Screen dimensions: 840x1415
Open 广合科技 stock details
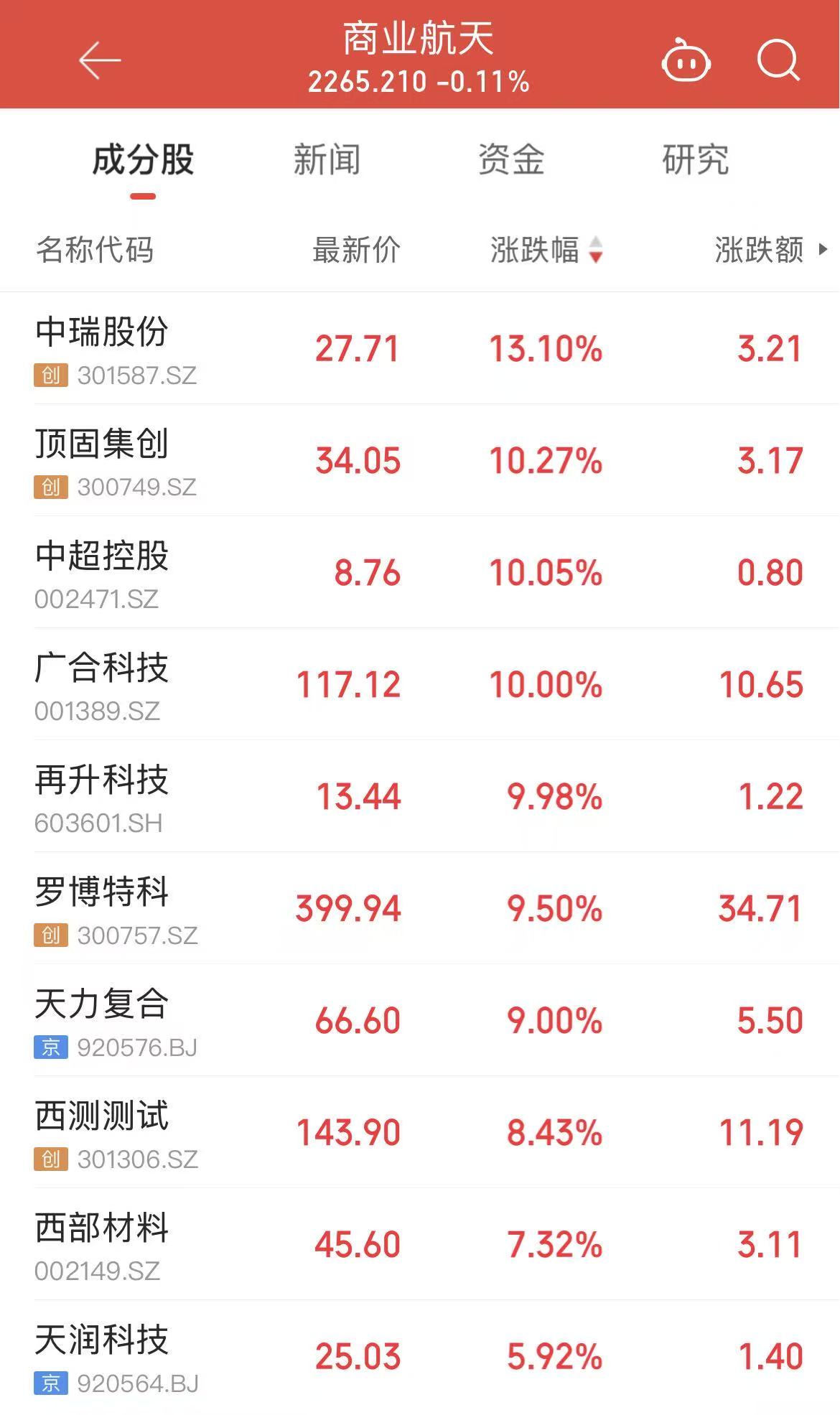click(x=102, y=669)
